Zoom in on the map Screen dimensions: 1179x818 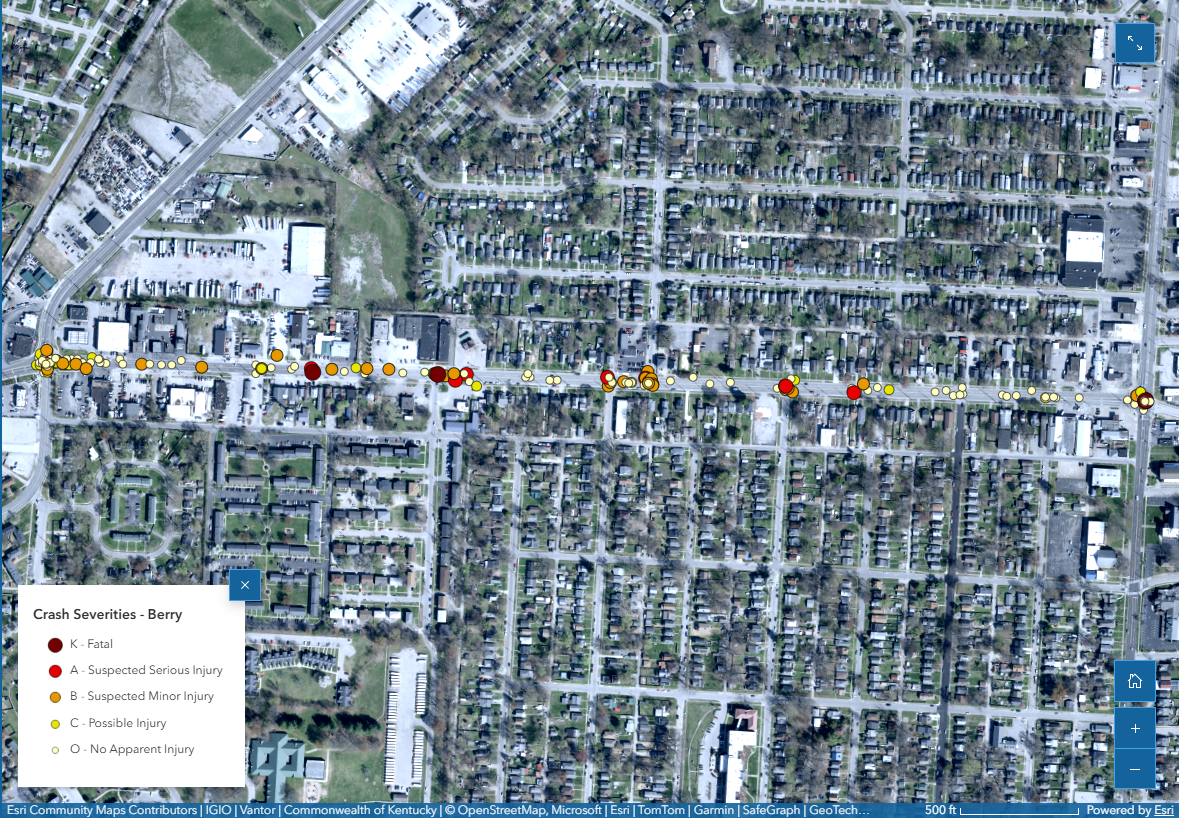[x=1135, y=728]
